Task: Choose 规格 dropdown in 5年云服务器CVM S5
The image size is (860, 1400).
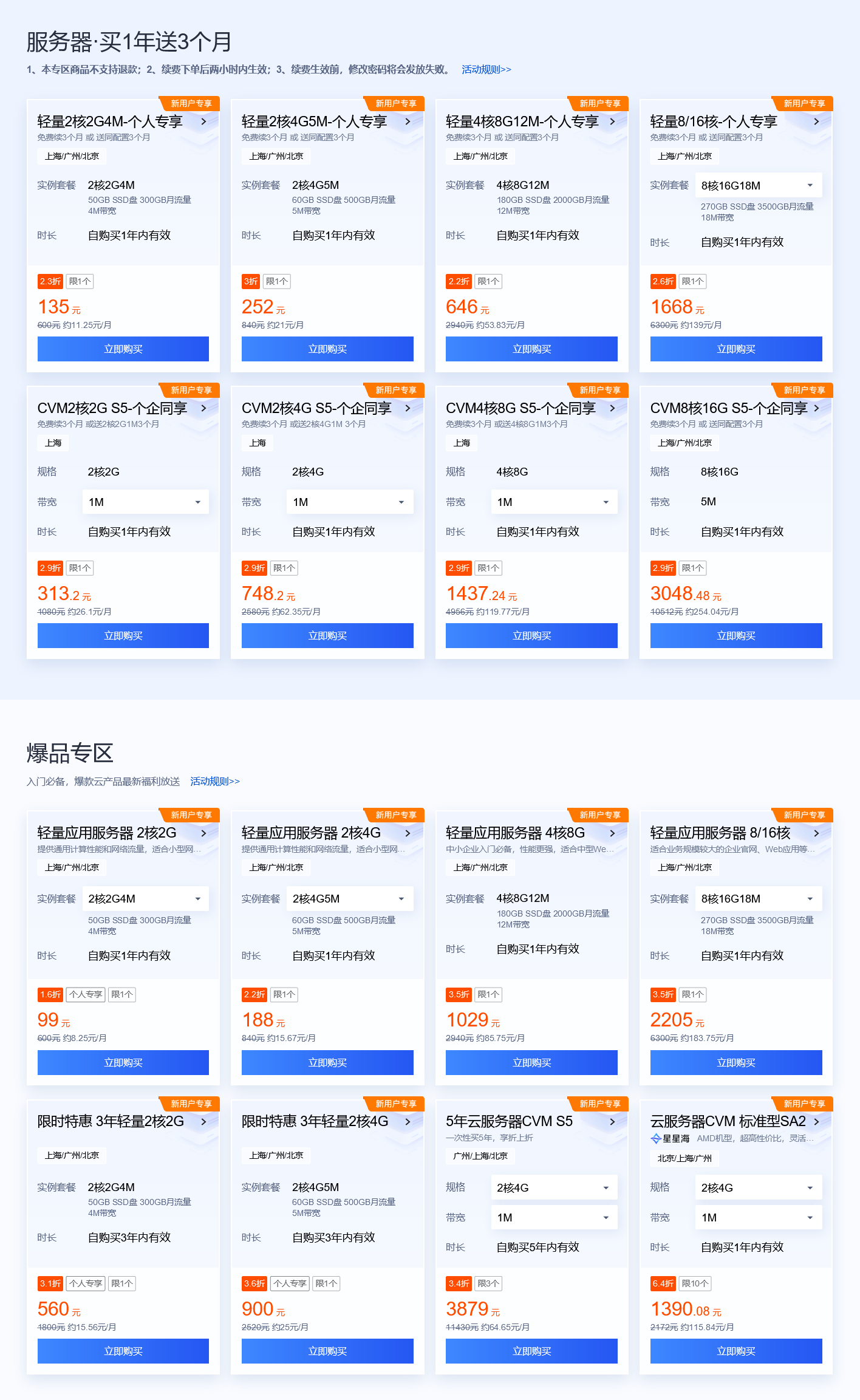Action: [x=553, y=1188]
